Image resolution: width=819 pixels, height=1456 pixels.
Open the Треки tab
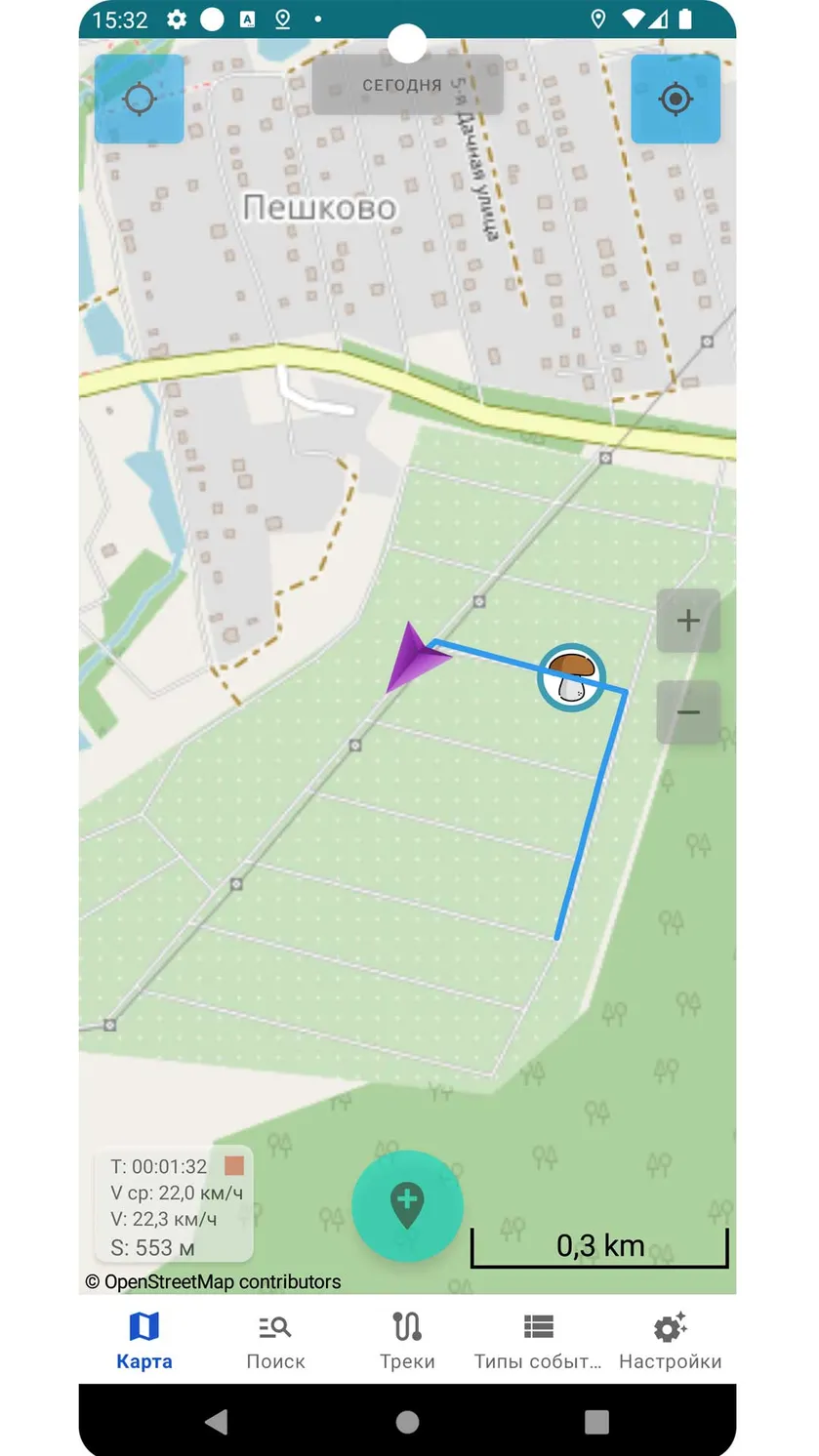(x=407, y=1342)
